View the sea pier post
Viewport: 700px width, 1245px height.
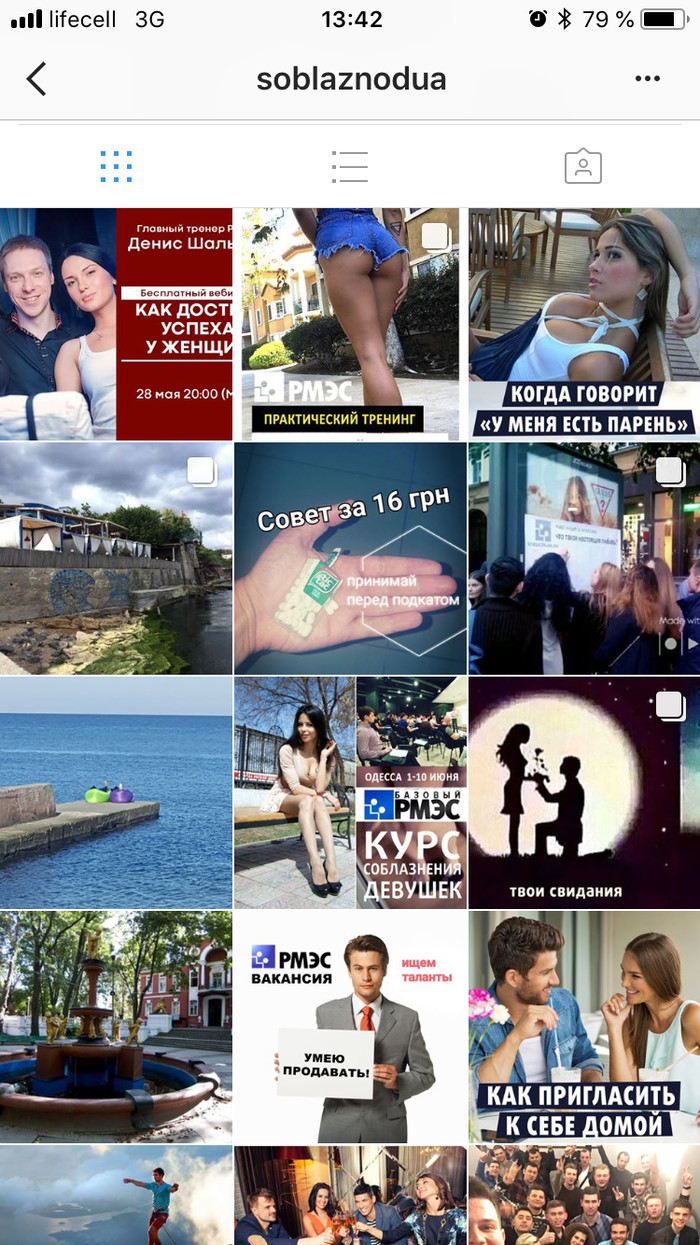pos(116,792)
